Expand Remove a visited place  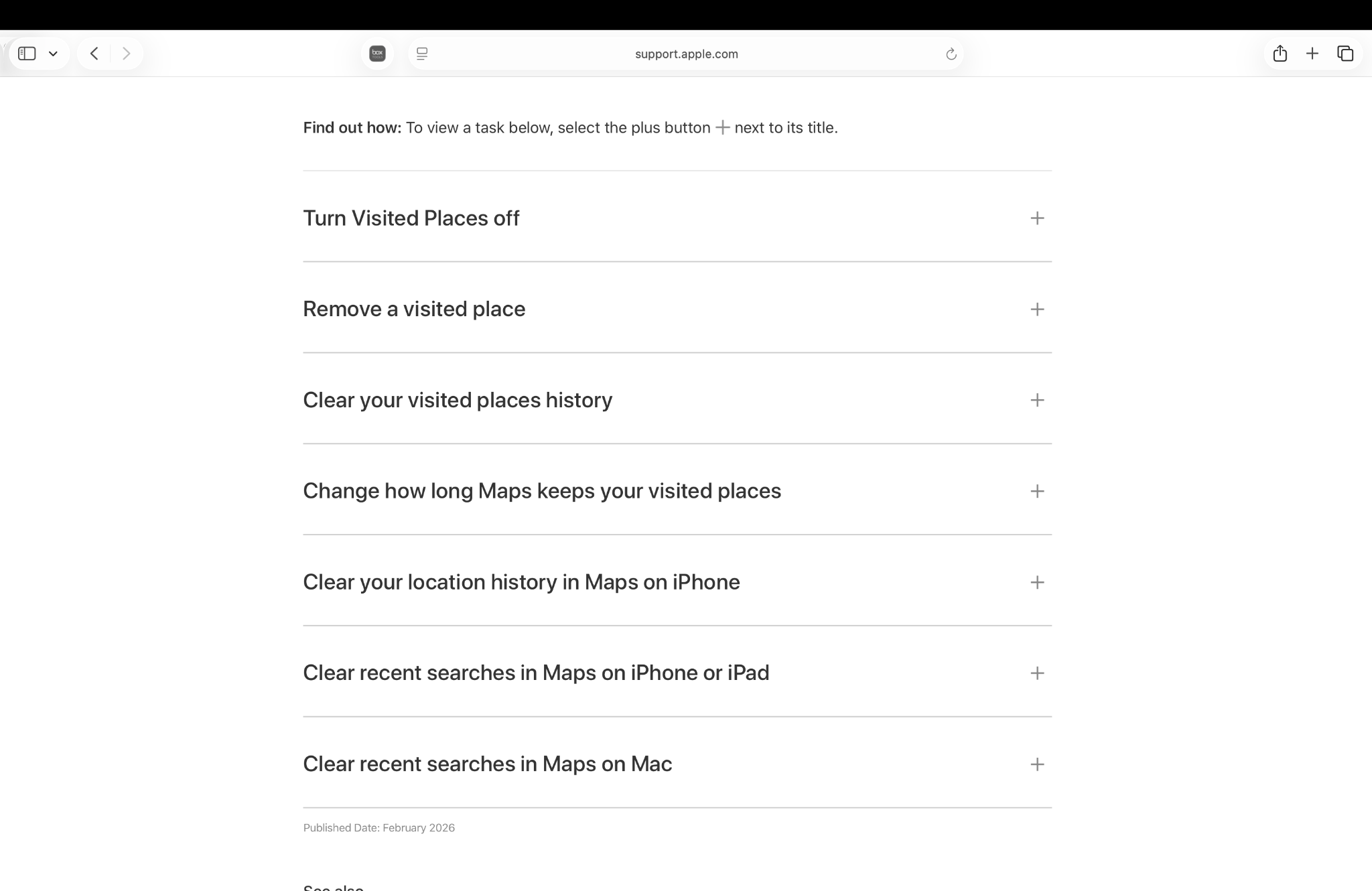click(x=1036, y=310)
